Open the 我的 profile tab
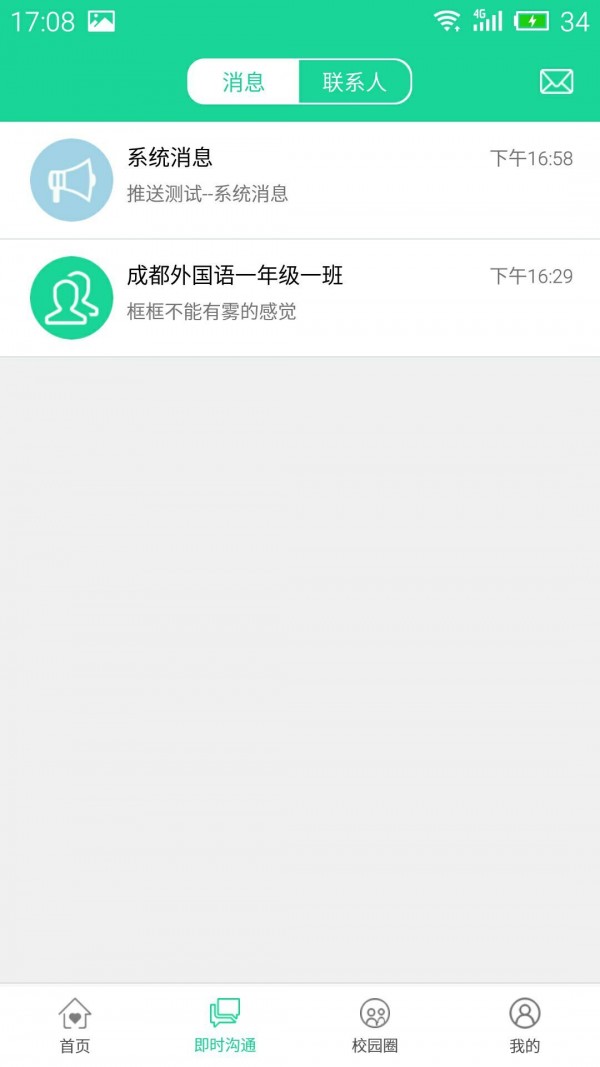The image size is (600, 1067). click(524, 1025)
